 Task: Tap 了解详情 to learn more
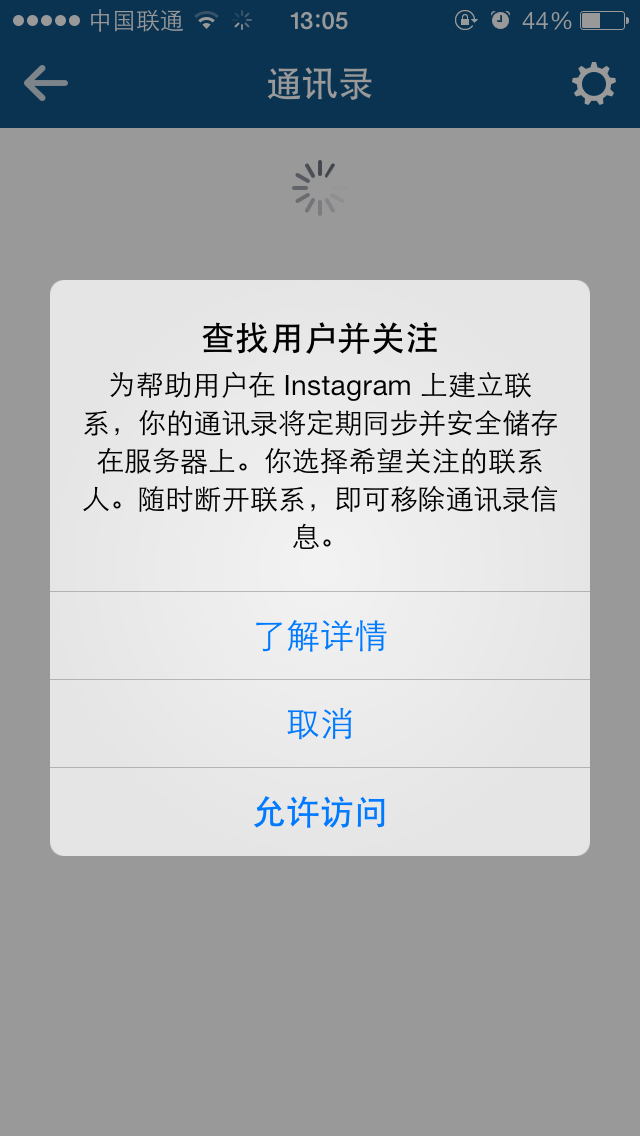(320, 635)
